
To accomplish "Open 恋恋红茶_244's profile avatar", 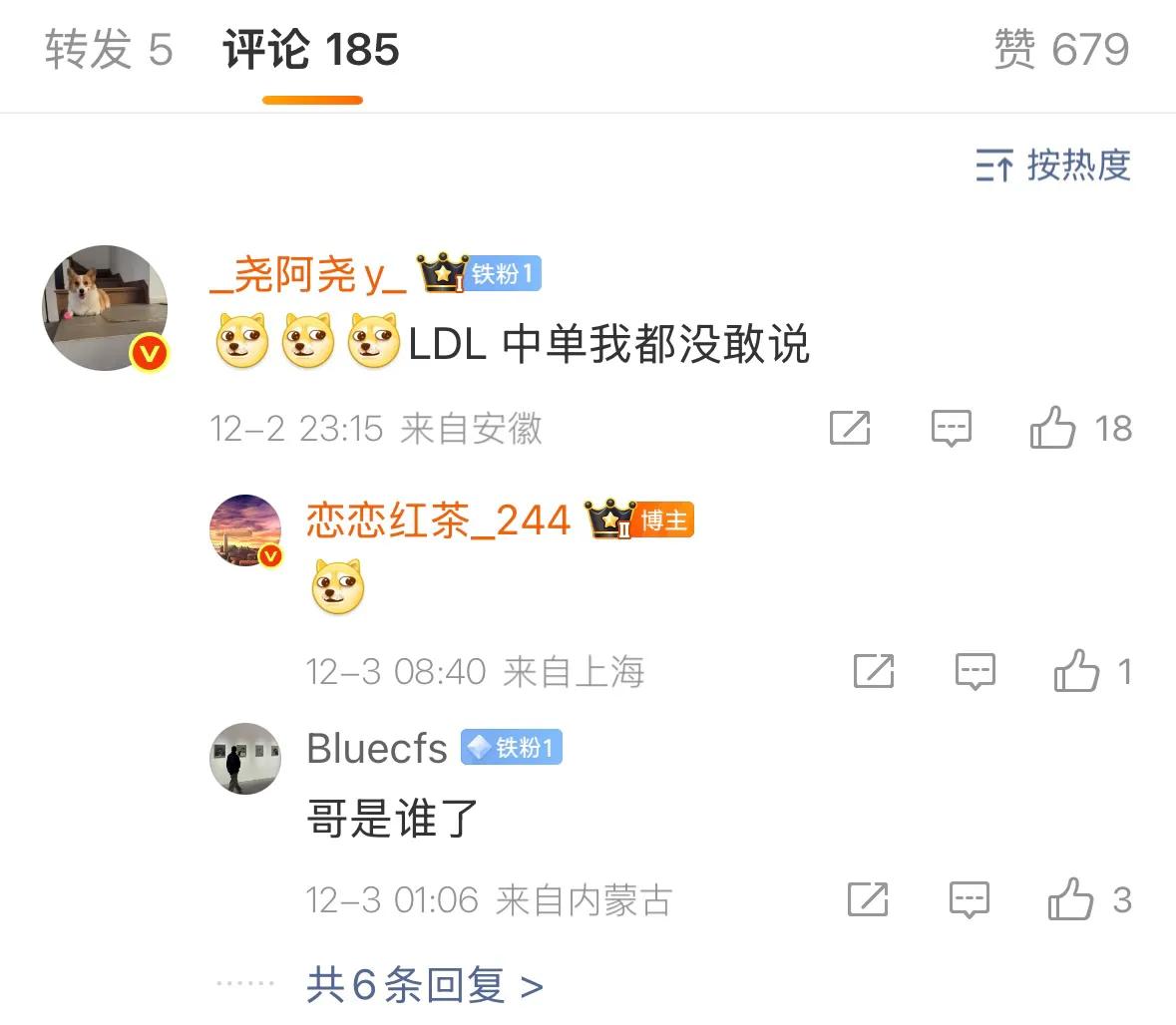I will (245, 530).
